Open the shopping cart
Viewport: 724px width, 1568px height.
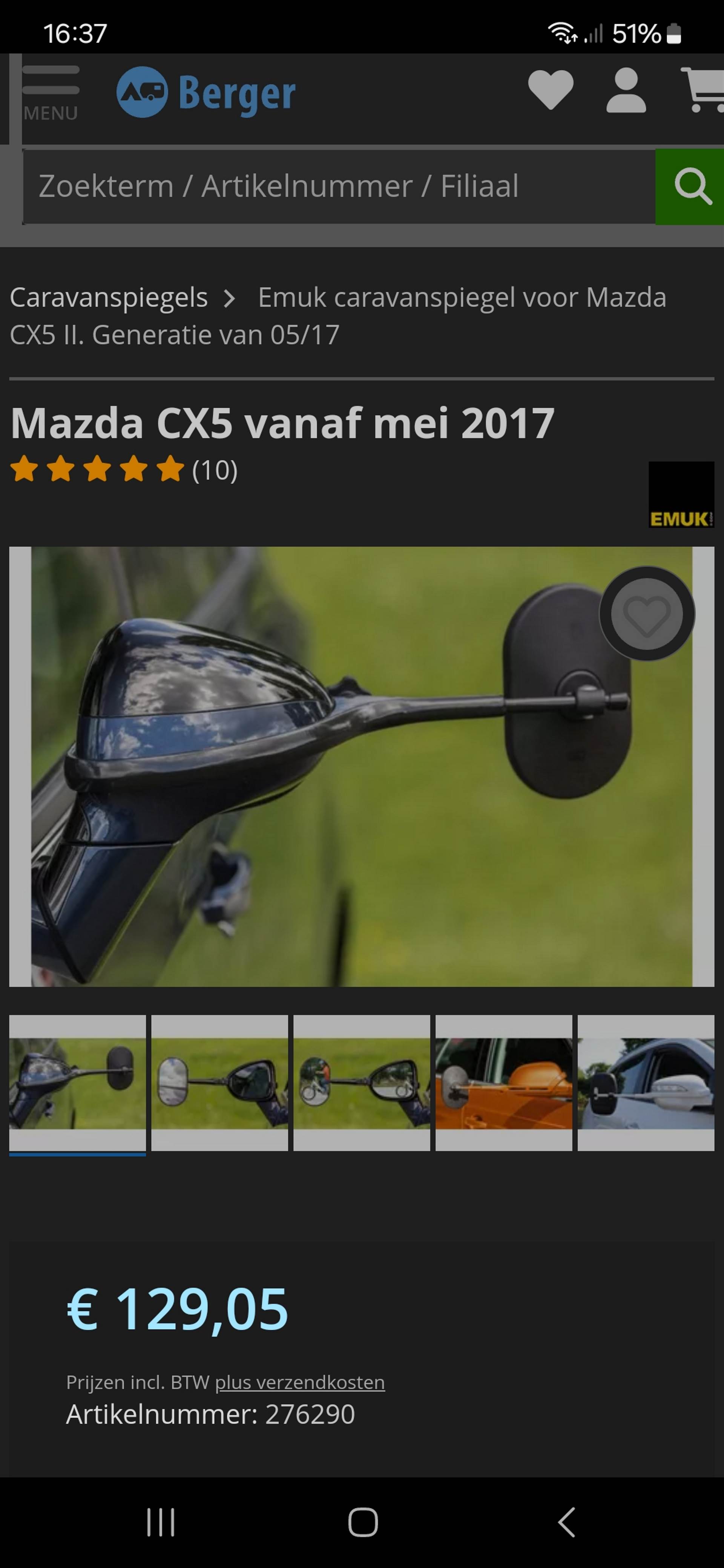(x=702, y=90)
